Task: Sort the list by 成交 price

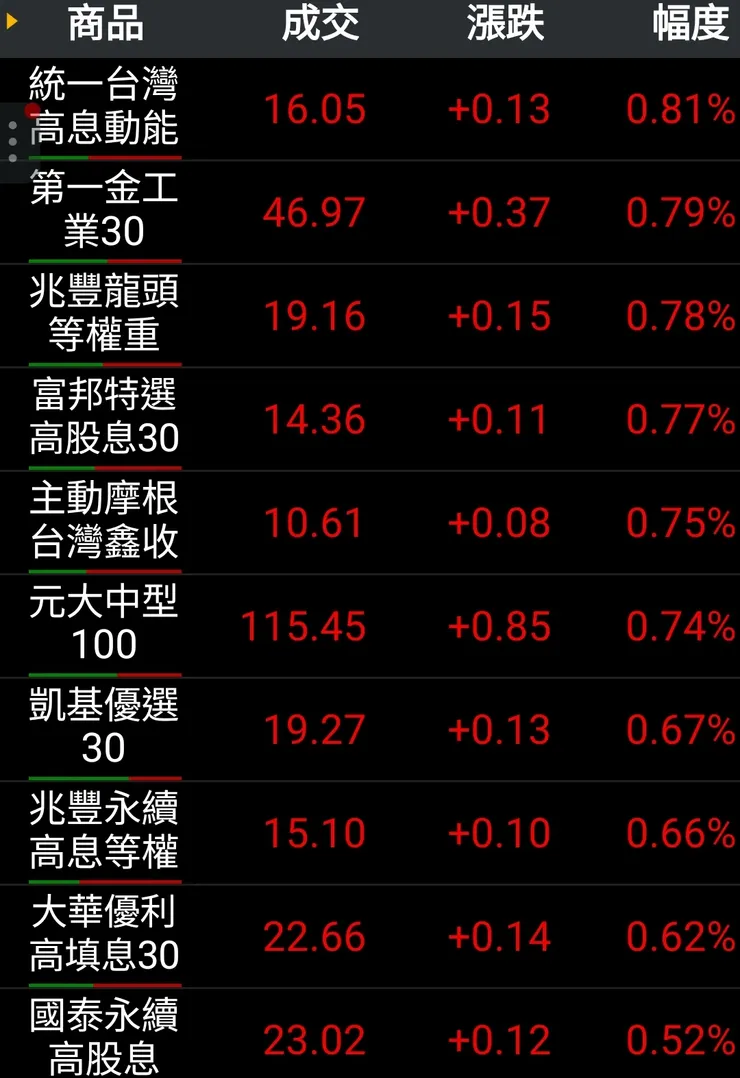Action: [x=320, y=25]
